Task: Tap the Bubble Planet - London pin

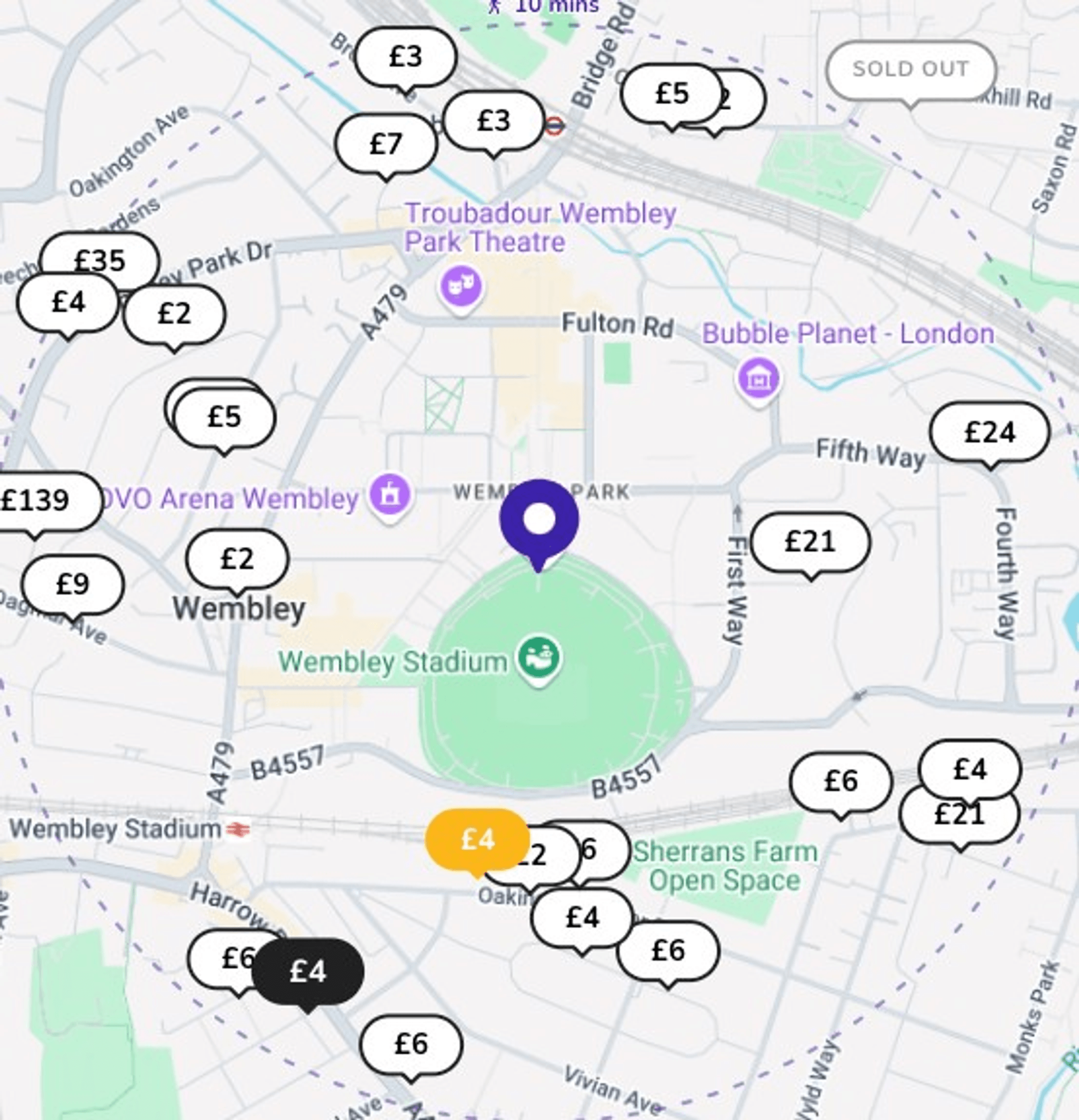Action: 758,378
